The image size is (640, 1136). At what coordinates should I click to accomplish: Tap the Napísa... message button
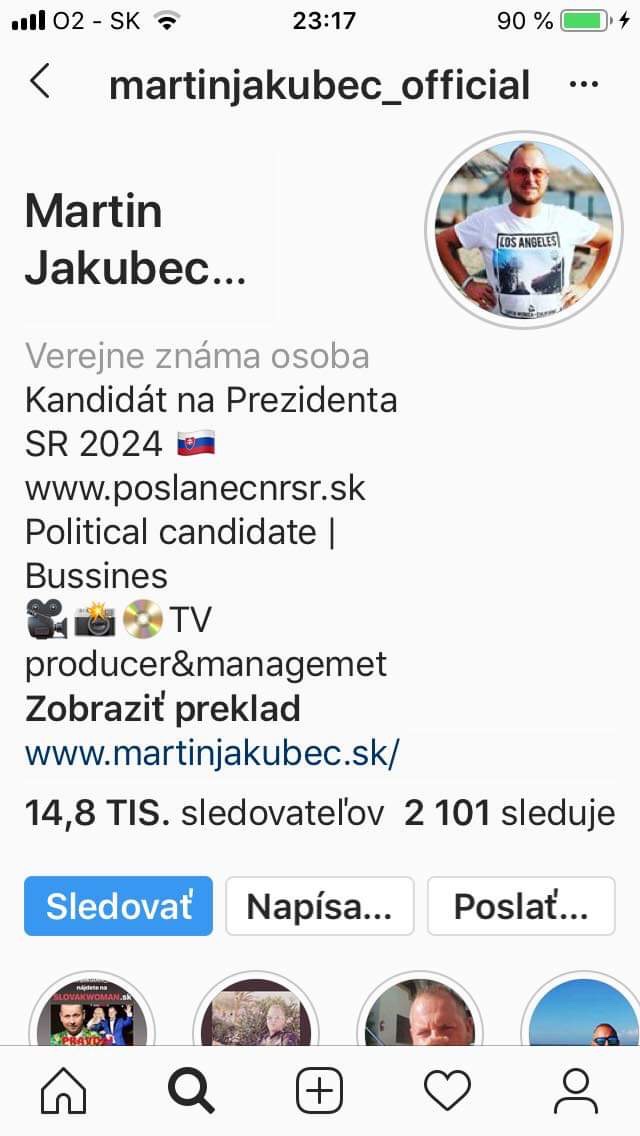[x=319, y=906]
